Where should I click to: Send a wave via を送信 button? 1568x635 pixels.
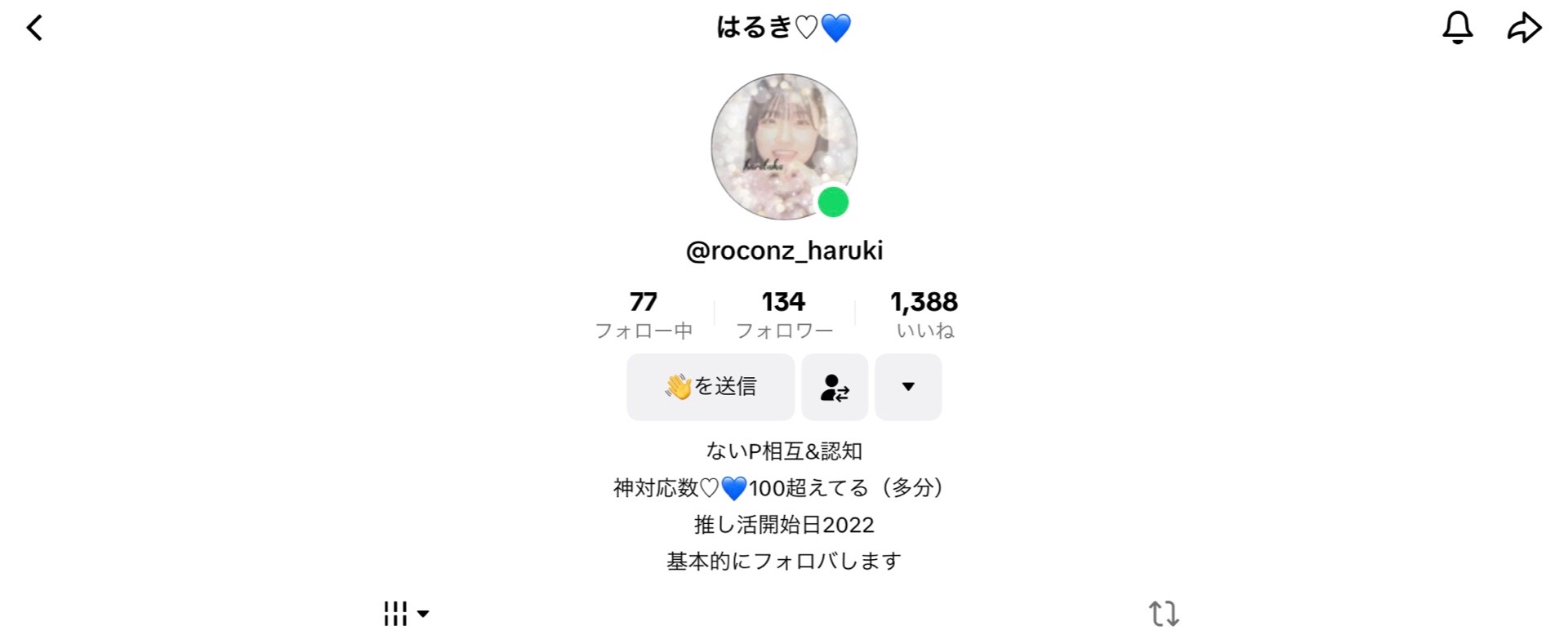(x=710, y=387)
